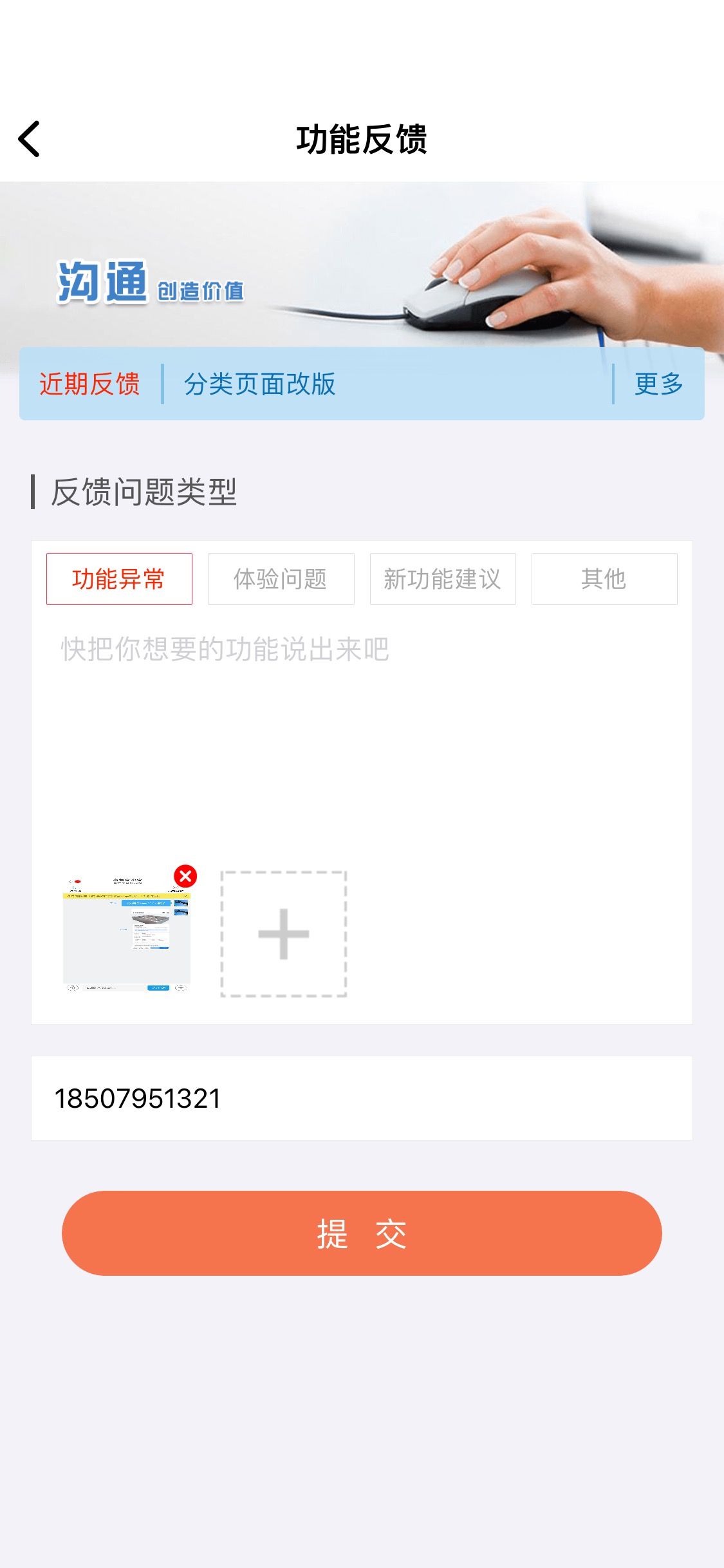The height and width of the screenshot is (1568, 724).
Task: Open the 分类页面改版 recent feedback item
Action: [259, 384]
